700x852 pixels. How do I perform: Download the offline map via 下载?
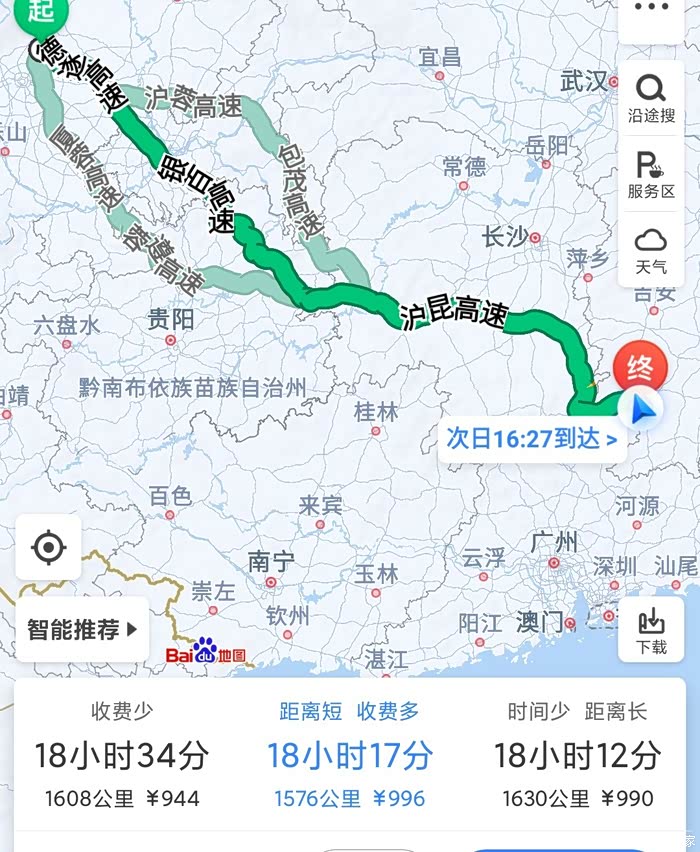tap(651, 630)
